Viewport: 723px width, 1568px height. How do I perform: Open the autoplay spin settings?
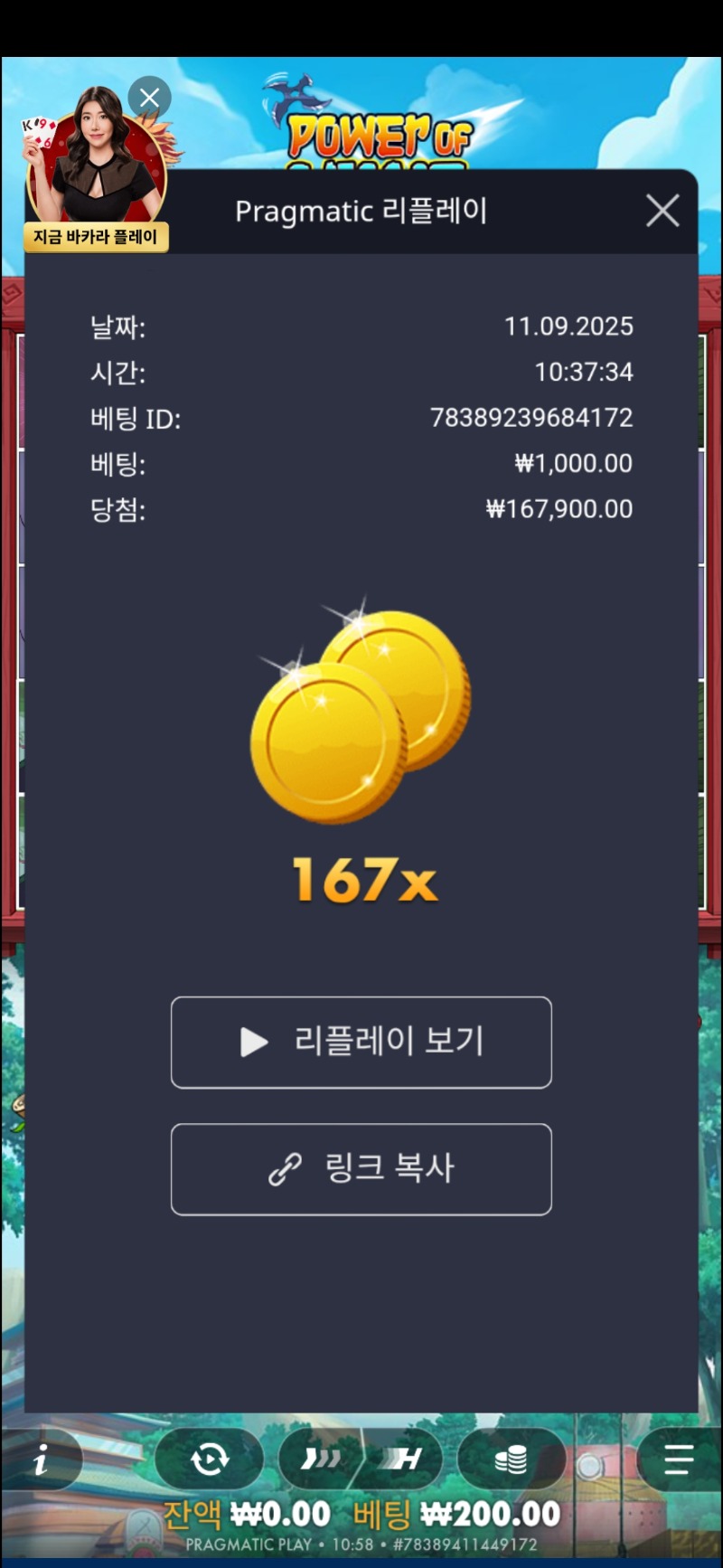[x=210, y=1459]
